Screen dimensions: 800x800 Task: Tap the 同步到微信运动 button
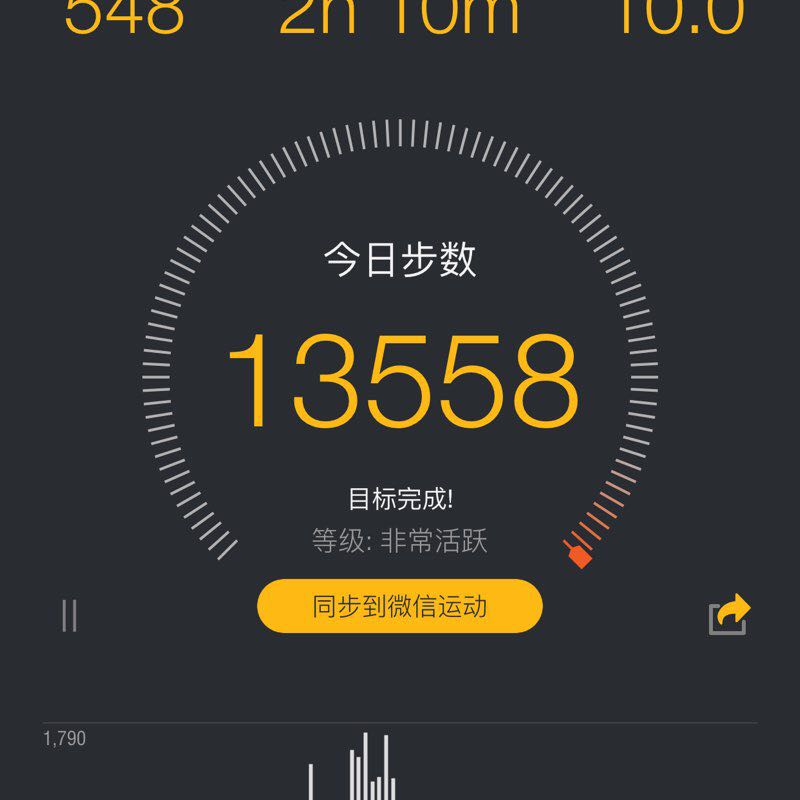tap(399, 606)
